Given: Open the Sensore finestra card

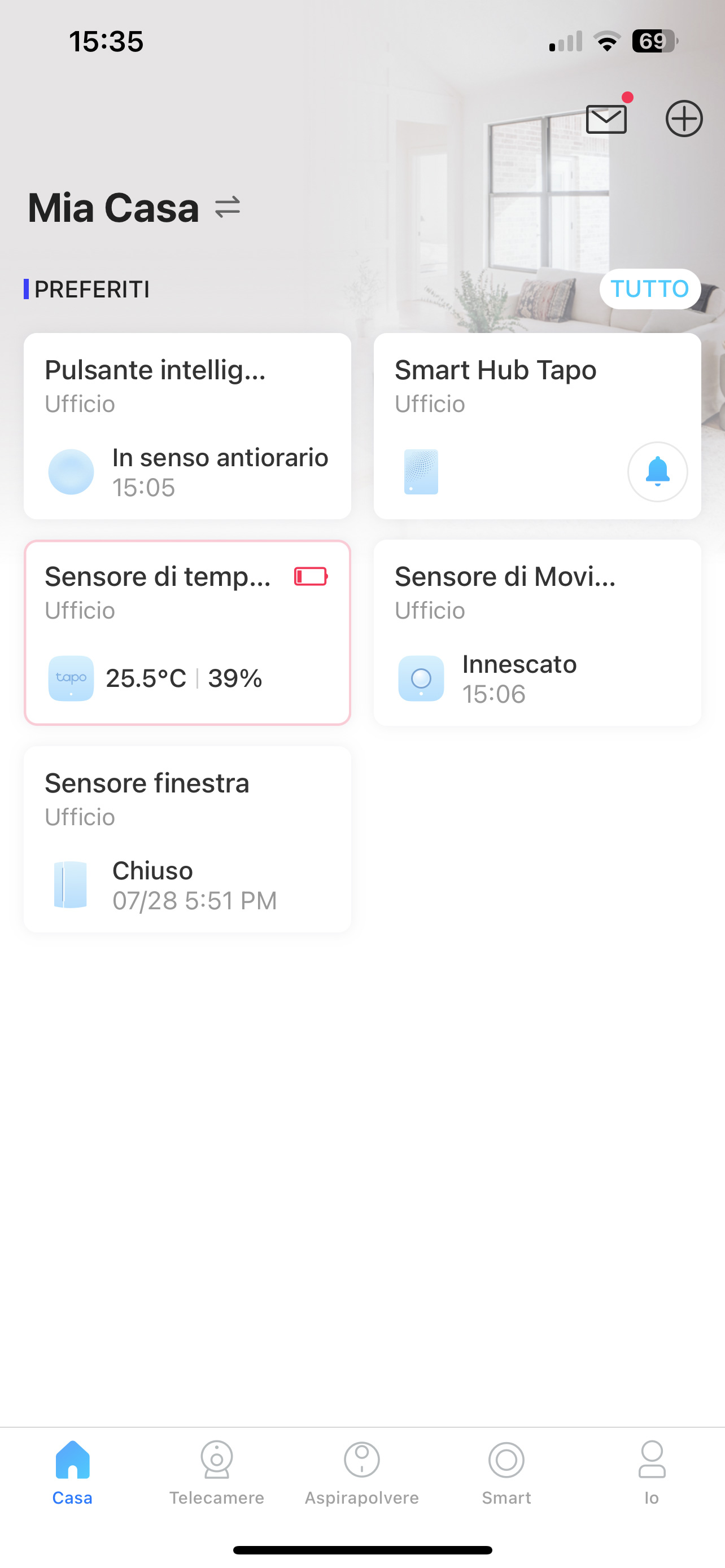Looking at the screenshot, I should 187,839.
